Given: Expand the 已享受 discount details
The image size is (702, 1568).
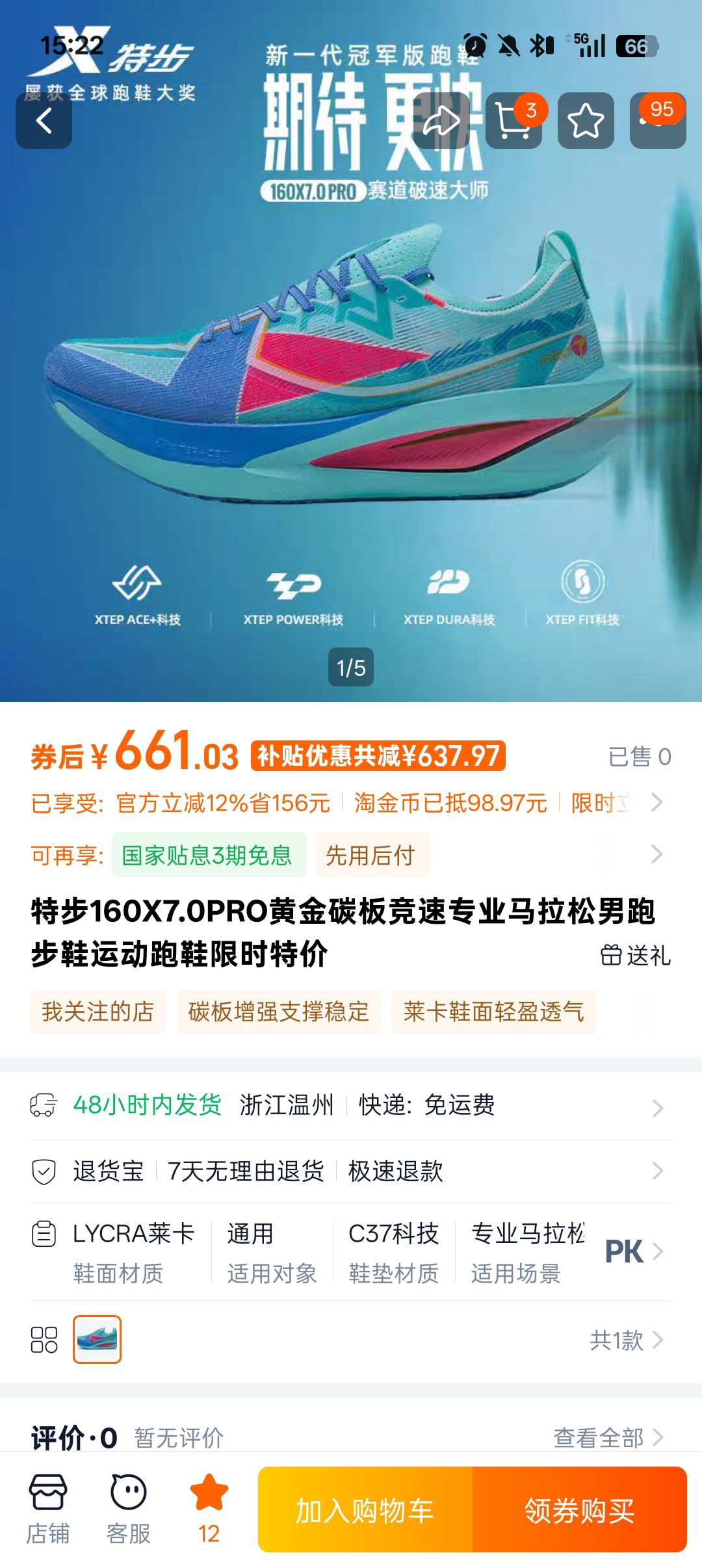Looking at the screenshot, I should click(x=656, y=803).
